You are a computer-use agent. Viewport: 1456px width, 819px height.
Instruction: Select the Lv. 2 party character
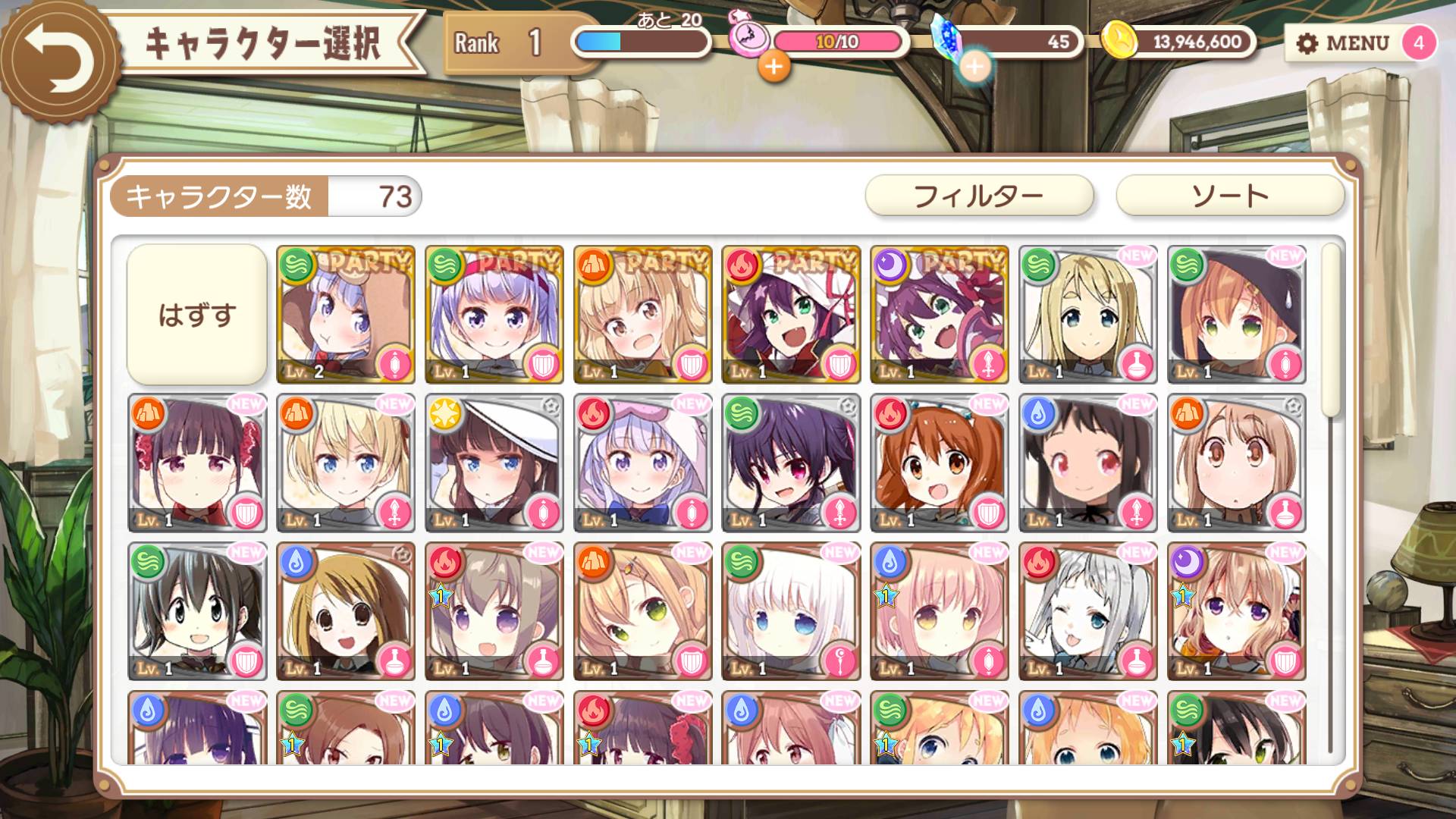[x=346, y=314]
